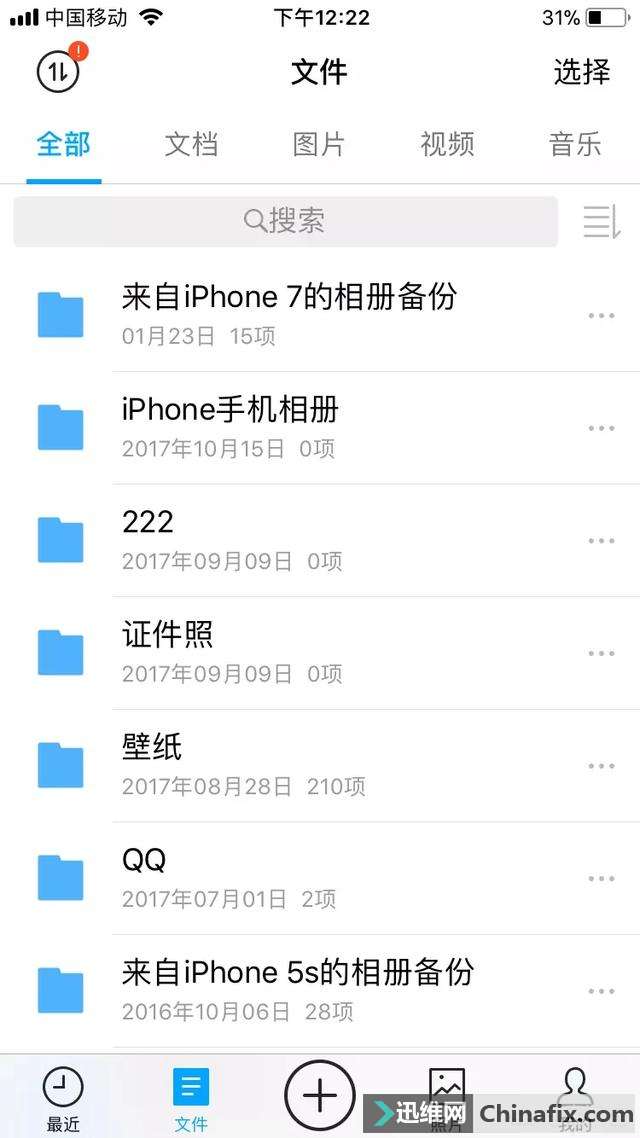
Task: Open the 搜索 search box
Action: coord(285,221)
